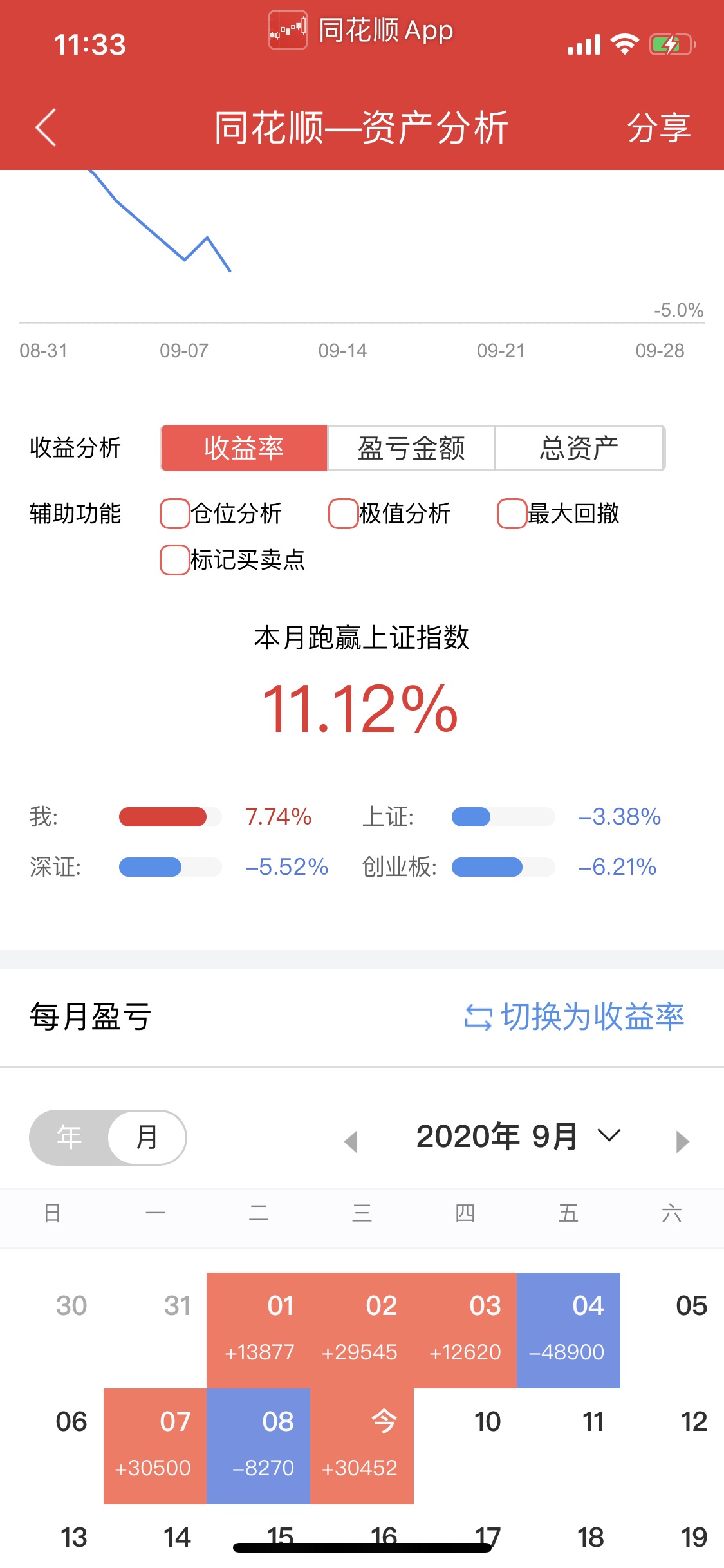Screen dimensions: 724x1568
Task: Open day 08 with -8270 loss
Action: (258, 1446)
